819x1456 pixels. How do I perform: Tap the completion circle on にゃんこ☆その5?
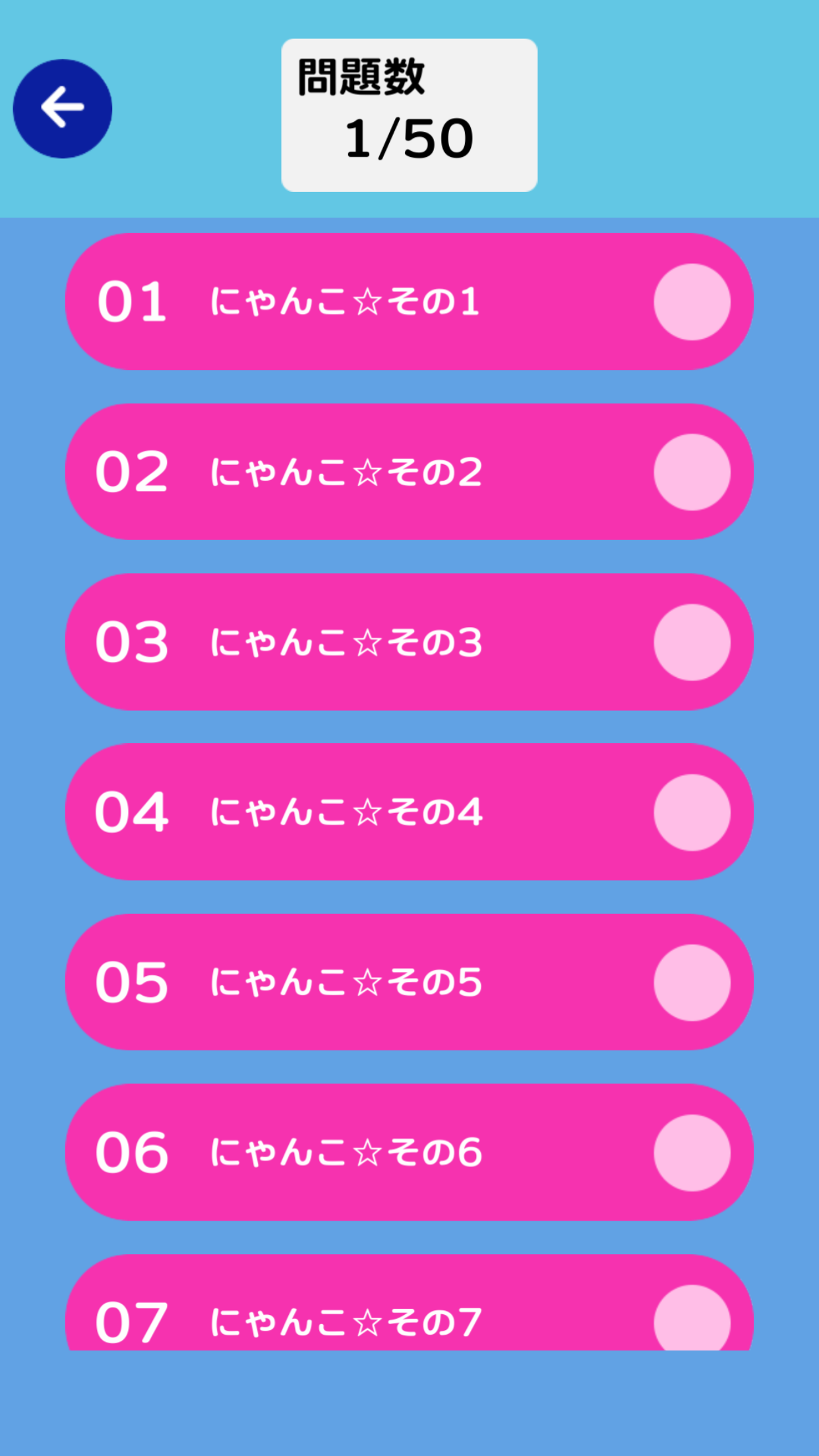691,983
